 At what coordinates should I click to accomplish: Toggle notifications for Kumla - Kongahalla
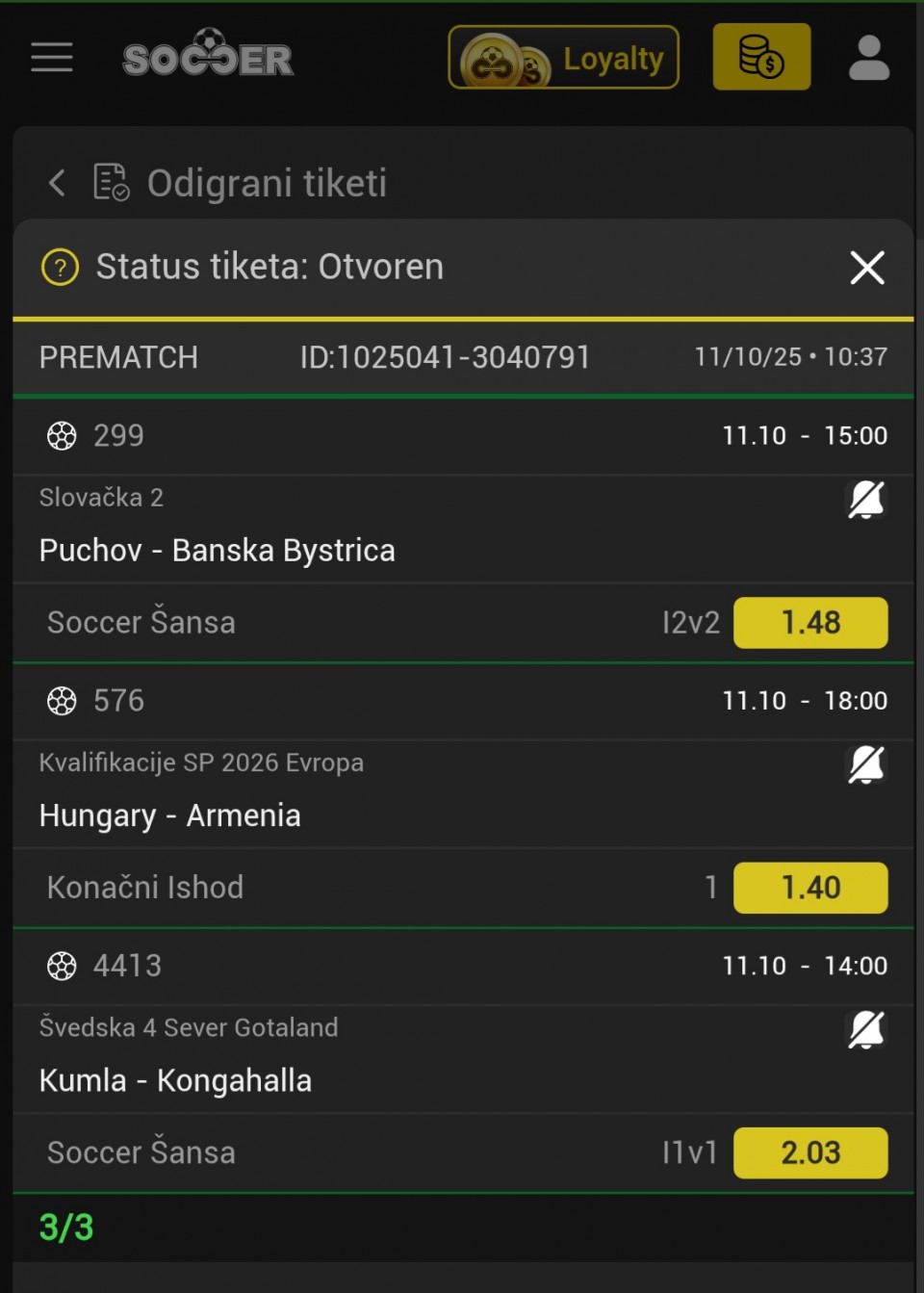pos(865,1029)
